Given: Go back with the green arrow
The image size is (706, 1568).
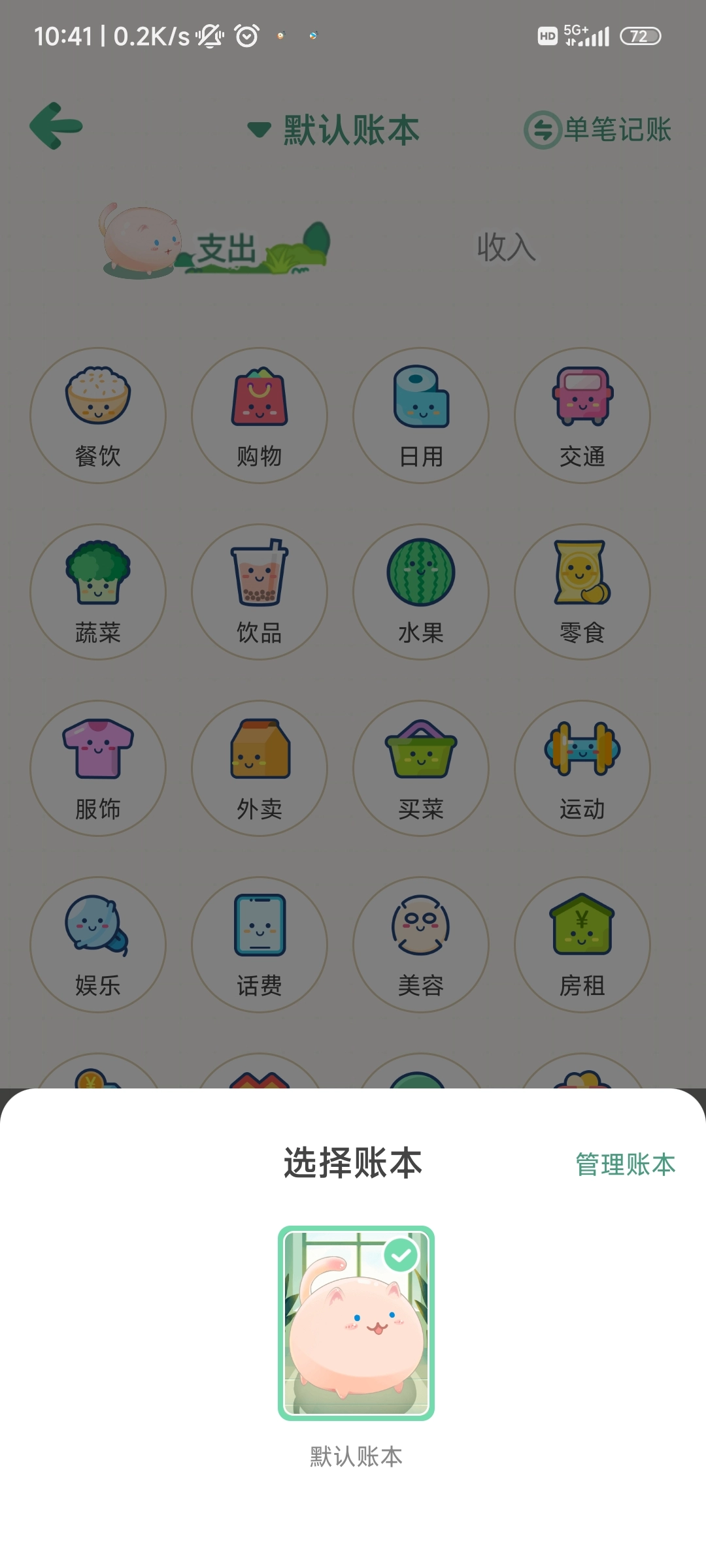Looking at the screenshot, I should tap(56, 126).
